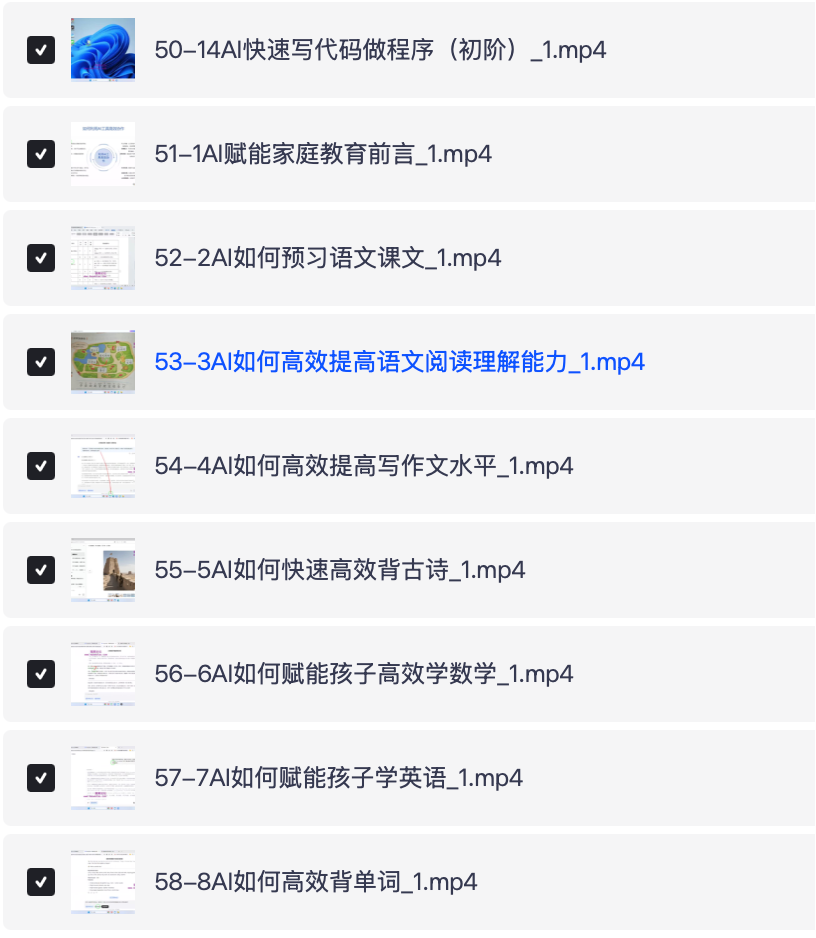Screen dimensions: 816x938
Task: Toggle checkbox for 56-6AI如何赋能孩子高效学数学
Action: click(x=40, y=674)
